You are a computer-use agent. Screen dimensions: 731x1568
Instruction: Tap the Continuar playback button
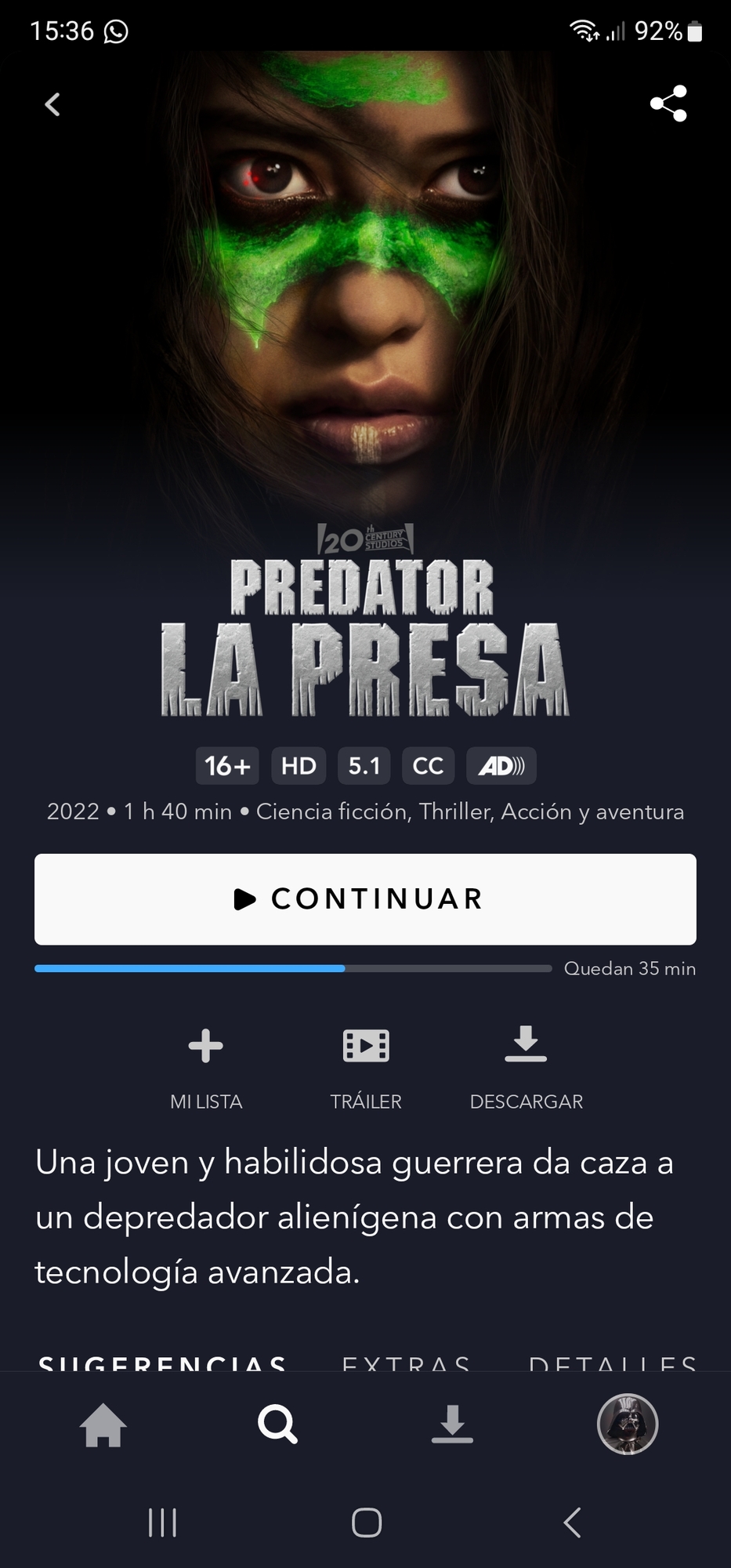pos(365,898)
